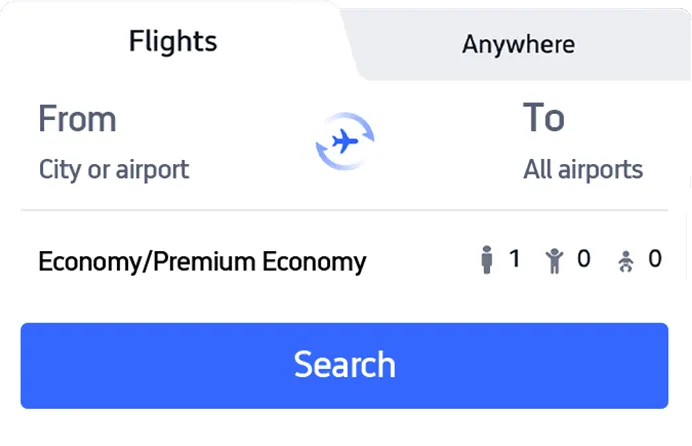This screenshot has height=446, width=692.
Task: Edit infant passenger count
Action: 640,260
